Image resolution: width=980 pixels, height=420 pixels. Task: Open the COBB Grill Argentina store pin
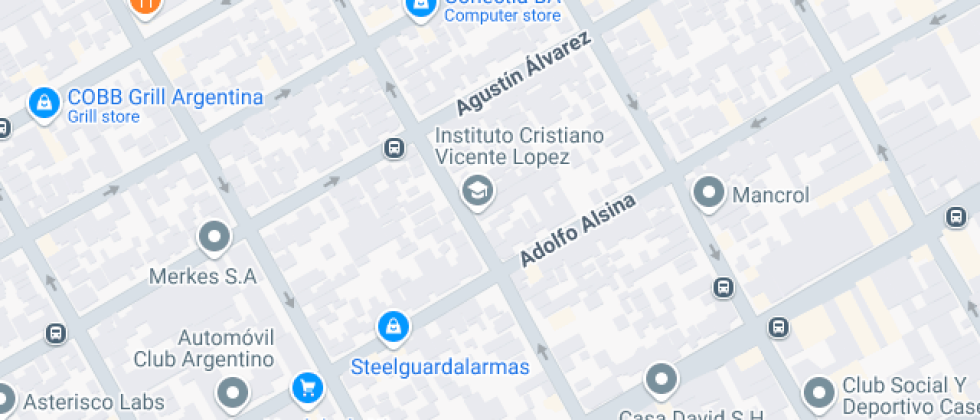pyautogui.click(x=43, y=103)
